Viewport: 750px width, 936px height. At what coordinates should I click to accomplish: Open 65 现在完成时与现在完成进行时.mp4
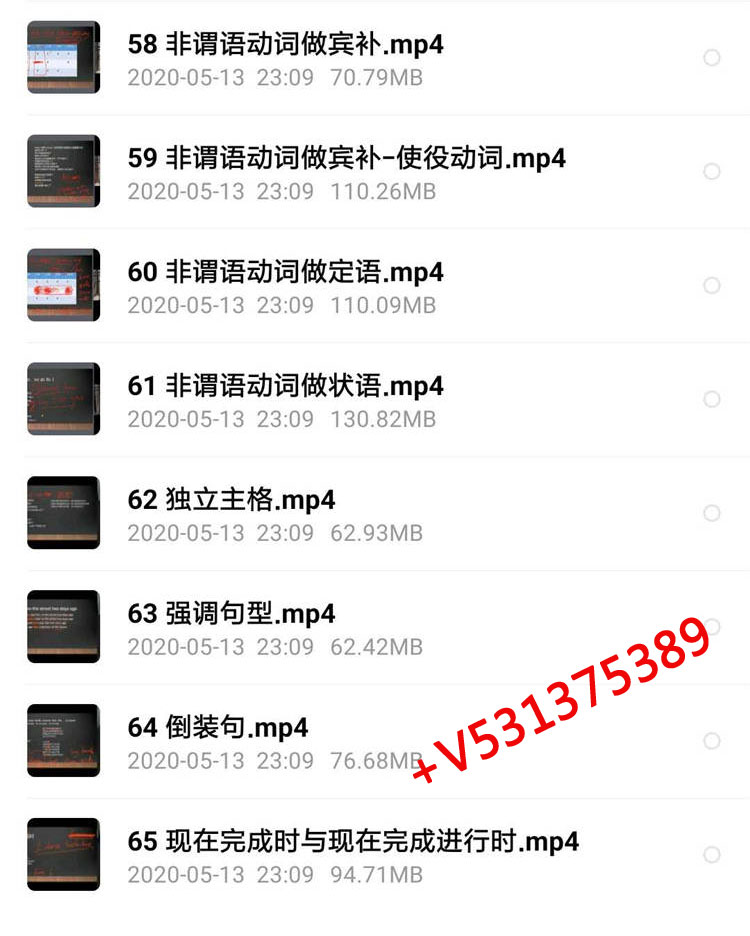click(353, 842)
